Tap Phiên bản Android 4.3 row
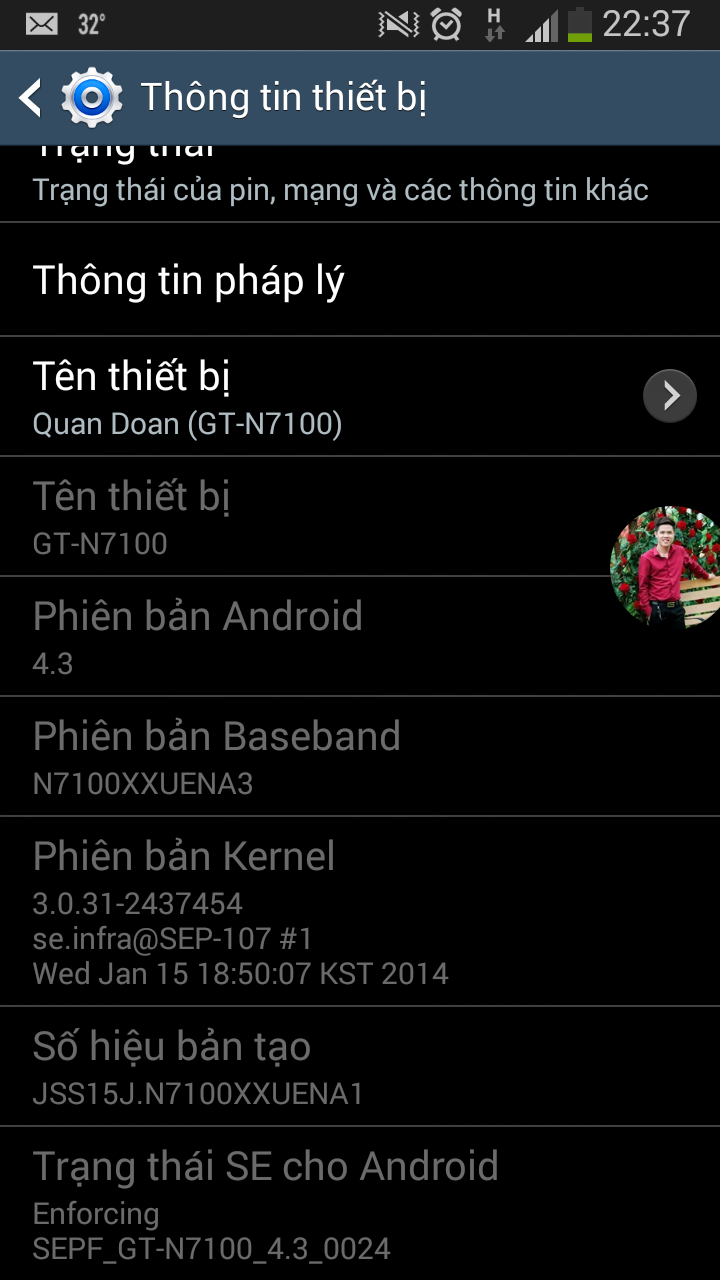 click(x=300, y=636)
